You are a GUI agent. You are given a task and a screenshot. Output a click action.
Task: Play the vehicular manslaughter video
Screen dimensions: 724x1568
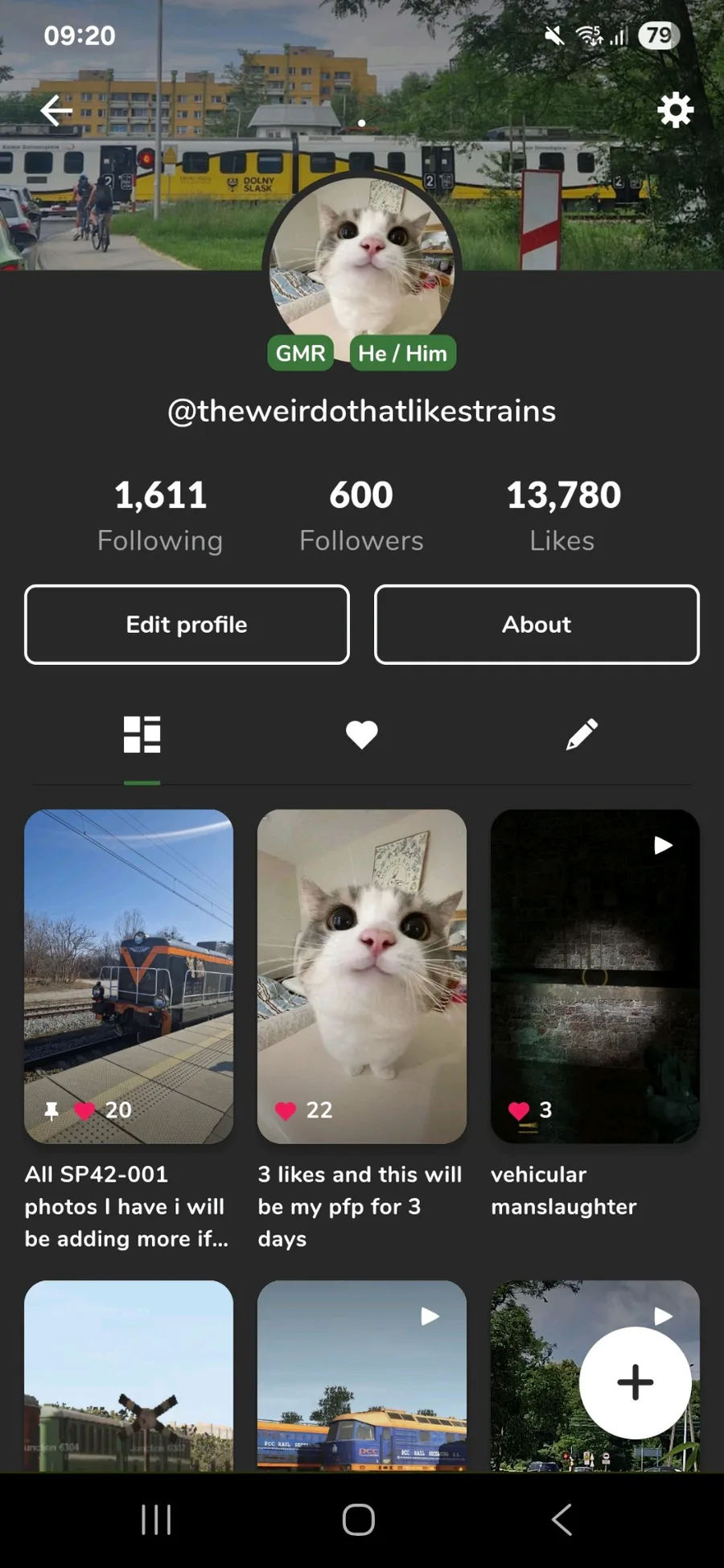(x=594, y=975)
